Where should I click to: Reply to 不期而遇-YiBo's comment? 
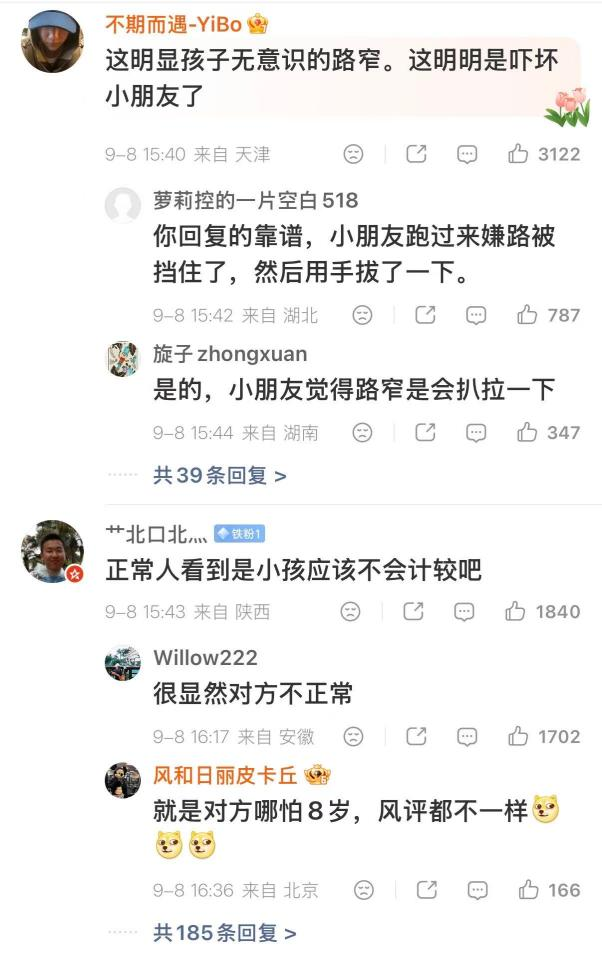tap(467, 154)
